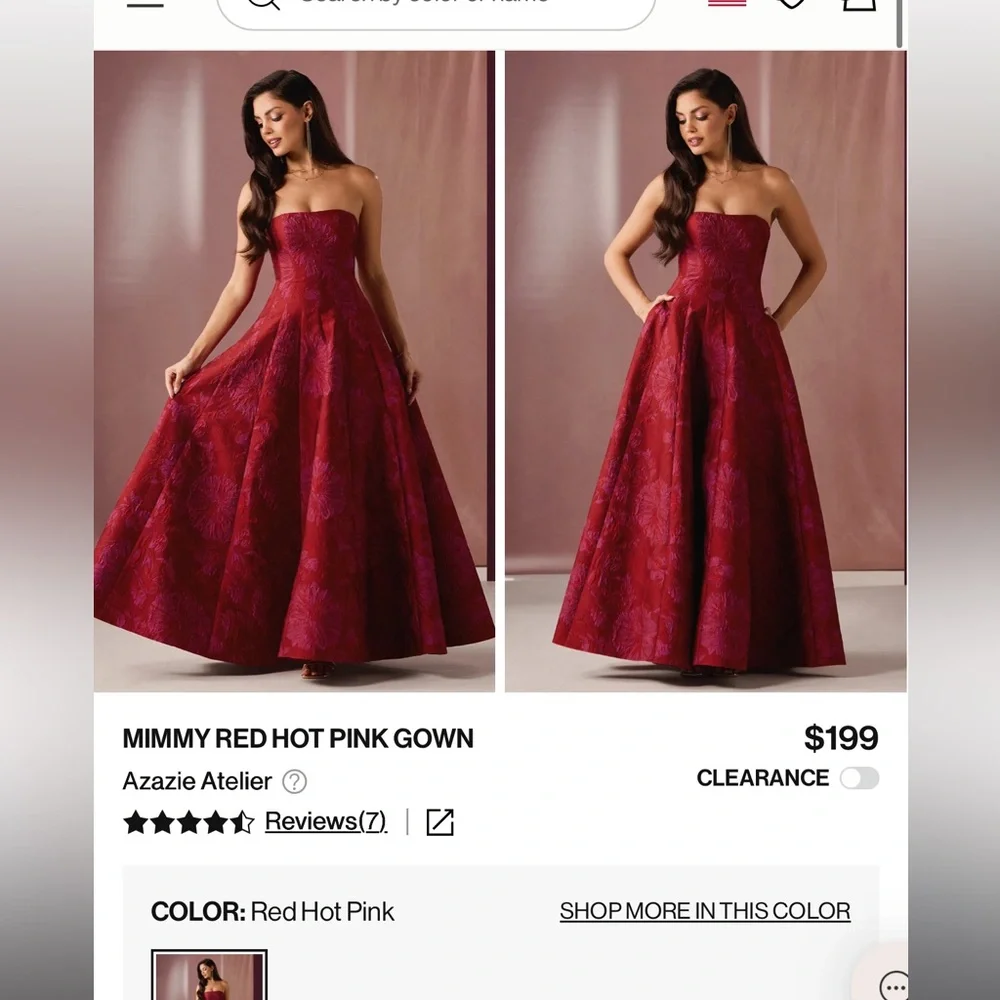Viewport: 1000px width, 1000px height.
Task: Open the shopping bag
Action: click(x=859, y=4)
